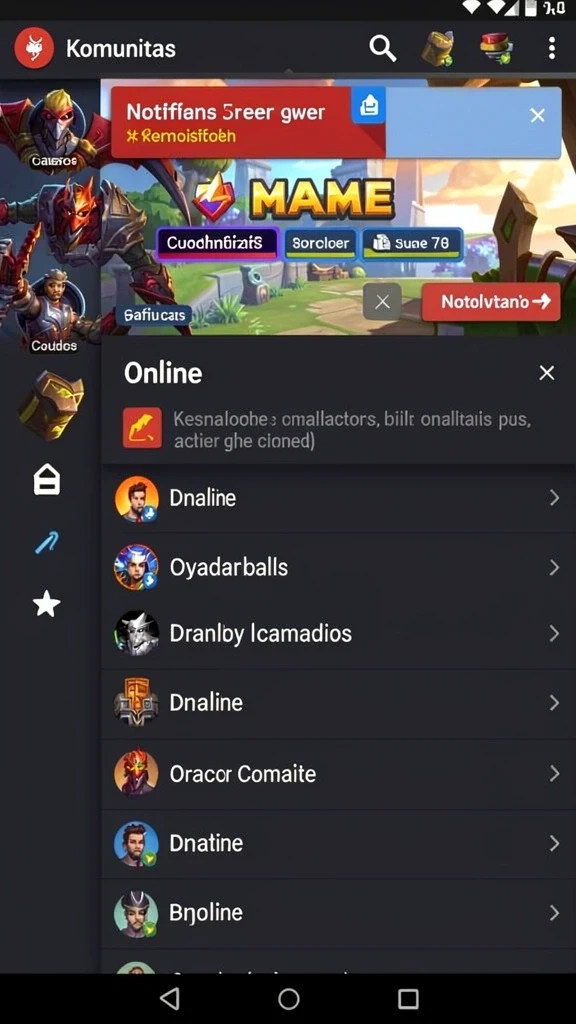Image resolution: width=576 pixels, height=1024 pixels.
Task: Tap the star icon in sidebar
Action: point(47,605)
